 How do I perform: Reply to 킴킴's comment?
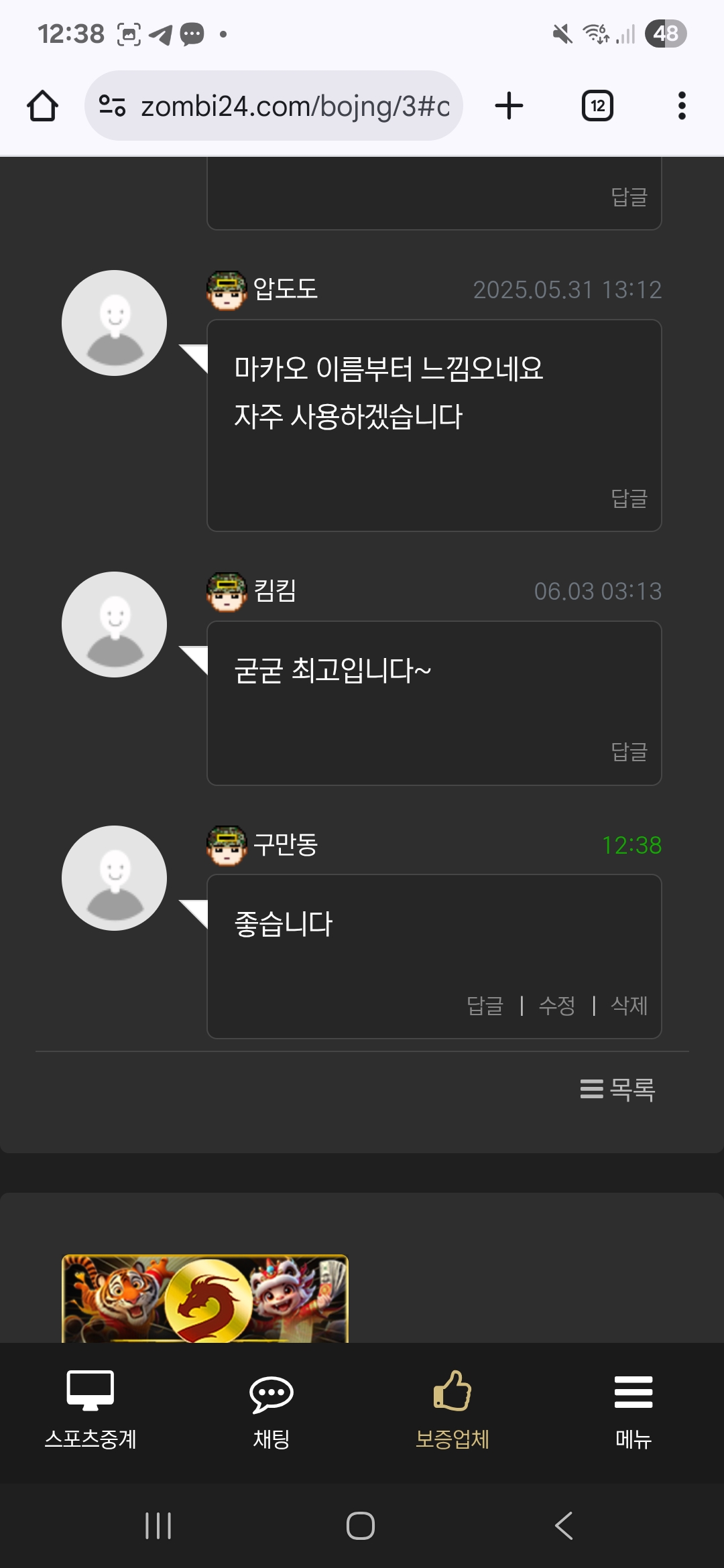pyautogui.click(x=629, y=752)
